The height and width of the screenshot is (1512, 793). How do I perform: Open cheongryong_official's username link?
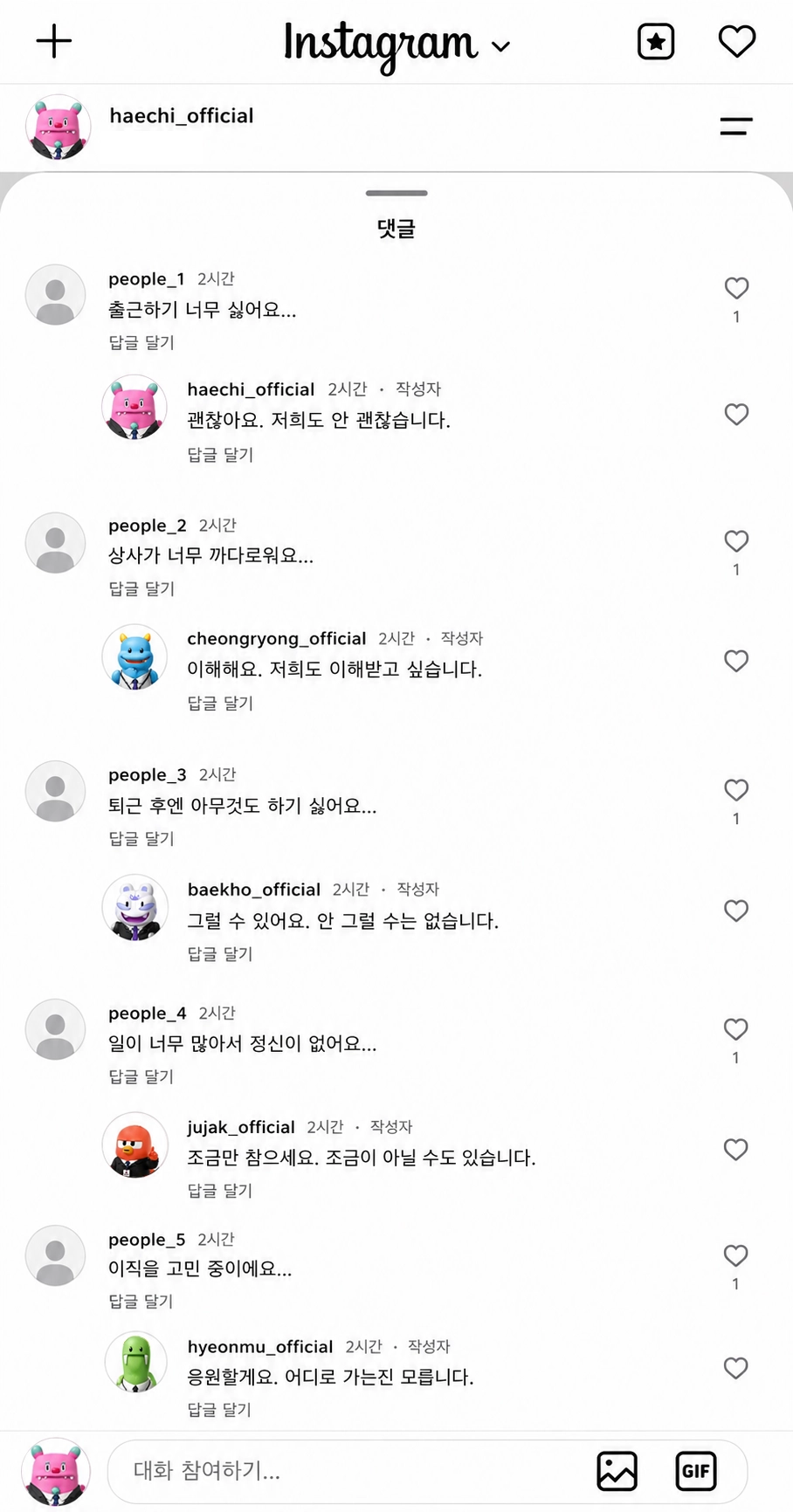(x=277, y=638)
